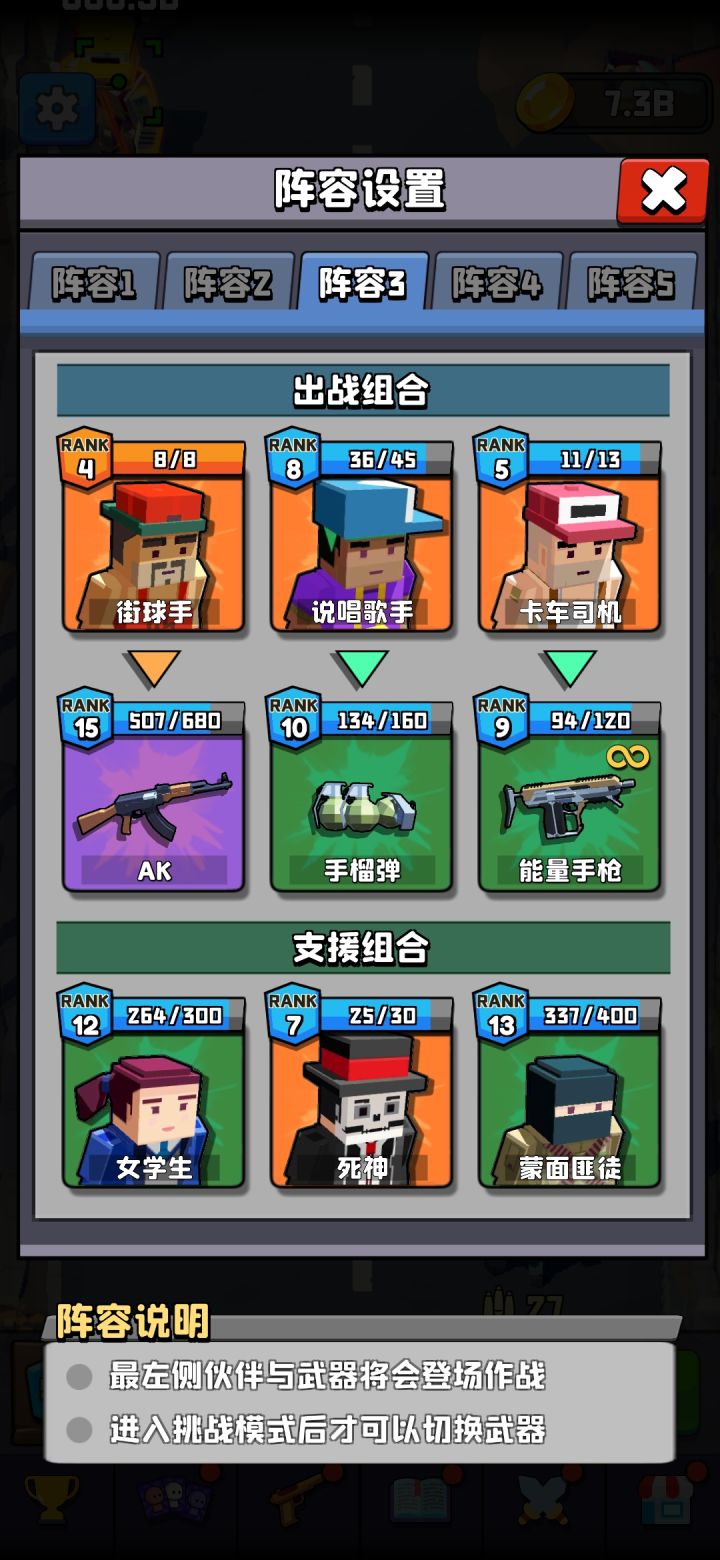This screenshot has width=720, height=1560.
Task: Click the 507/680 progress bar on AK
Action: point(175,717)
